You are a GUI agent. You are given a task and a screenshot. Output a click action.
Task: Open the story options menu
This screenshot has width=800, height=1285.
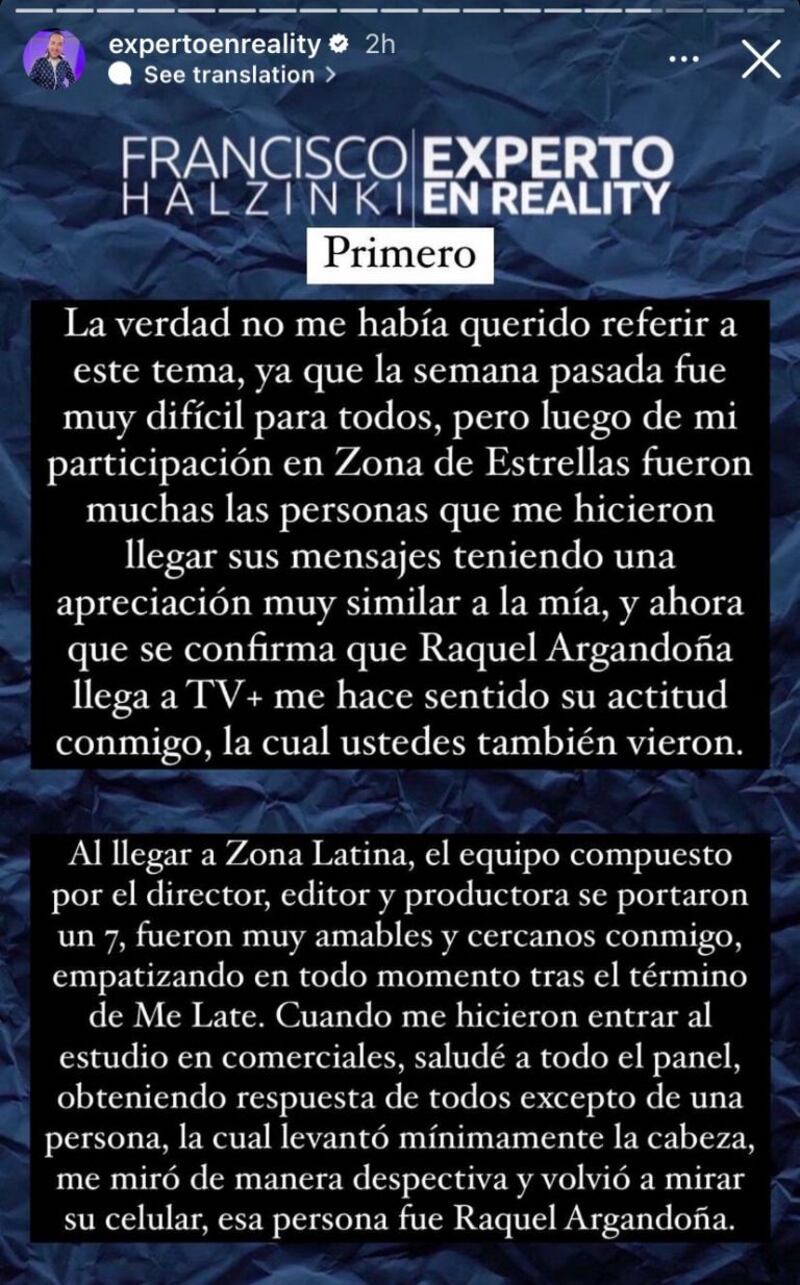pos(685,59)
